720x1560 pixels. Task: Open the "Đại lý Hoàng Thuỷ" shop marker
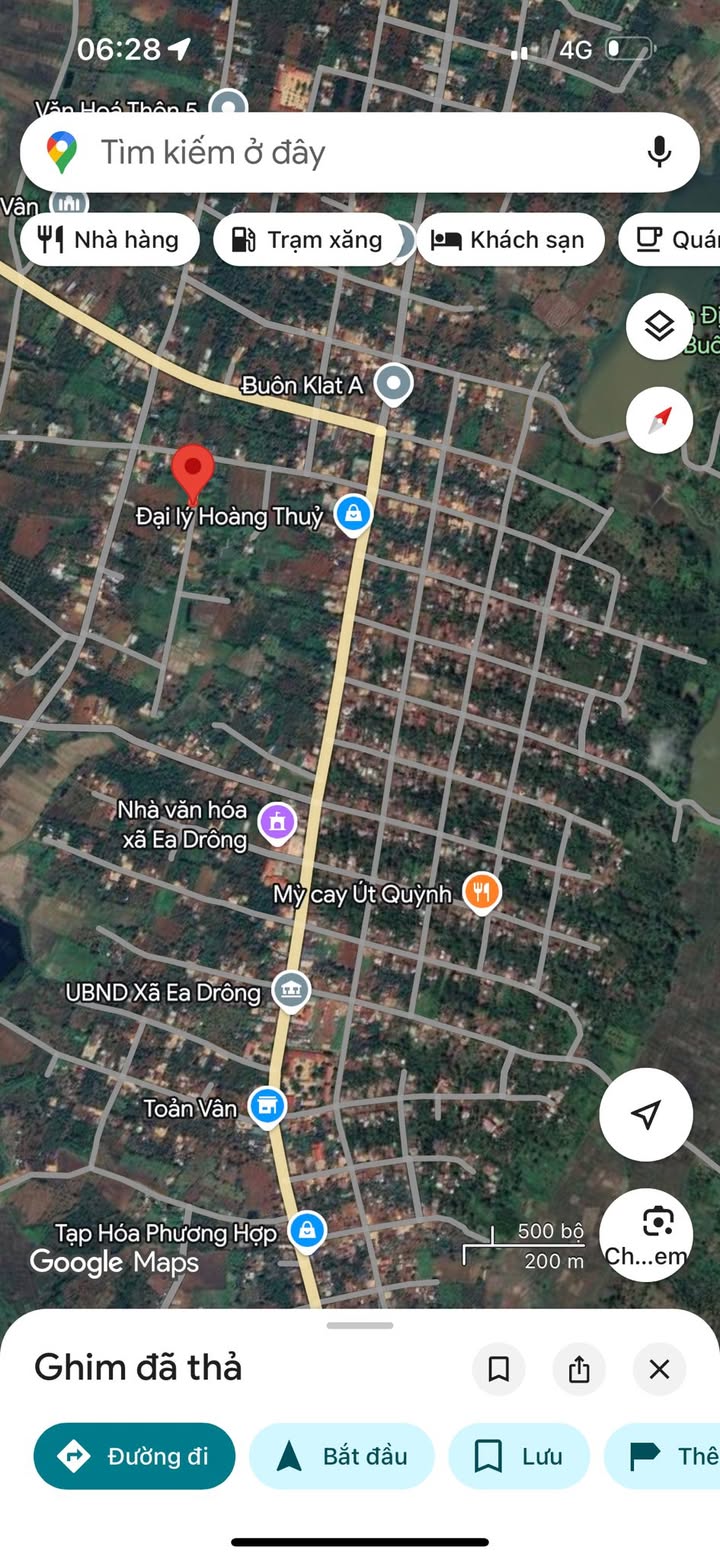coord(352,514)
